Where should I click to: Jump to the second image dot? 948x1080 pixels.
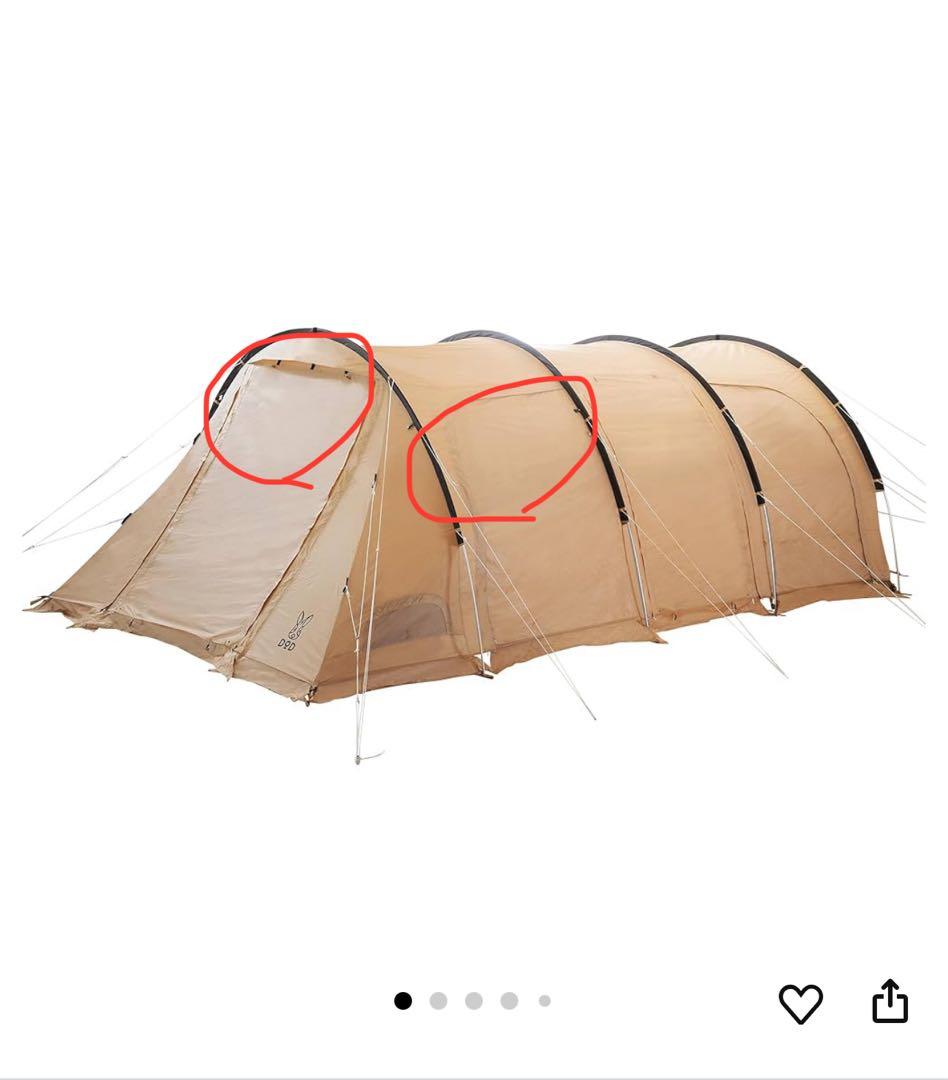(x=438, y=1001)
